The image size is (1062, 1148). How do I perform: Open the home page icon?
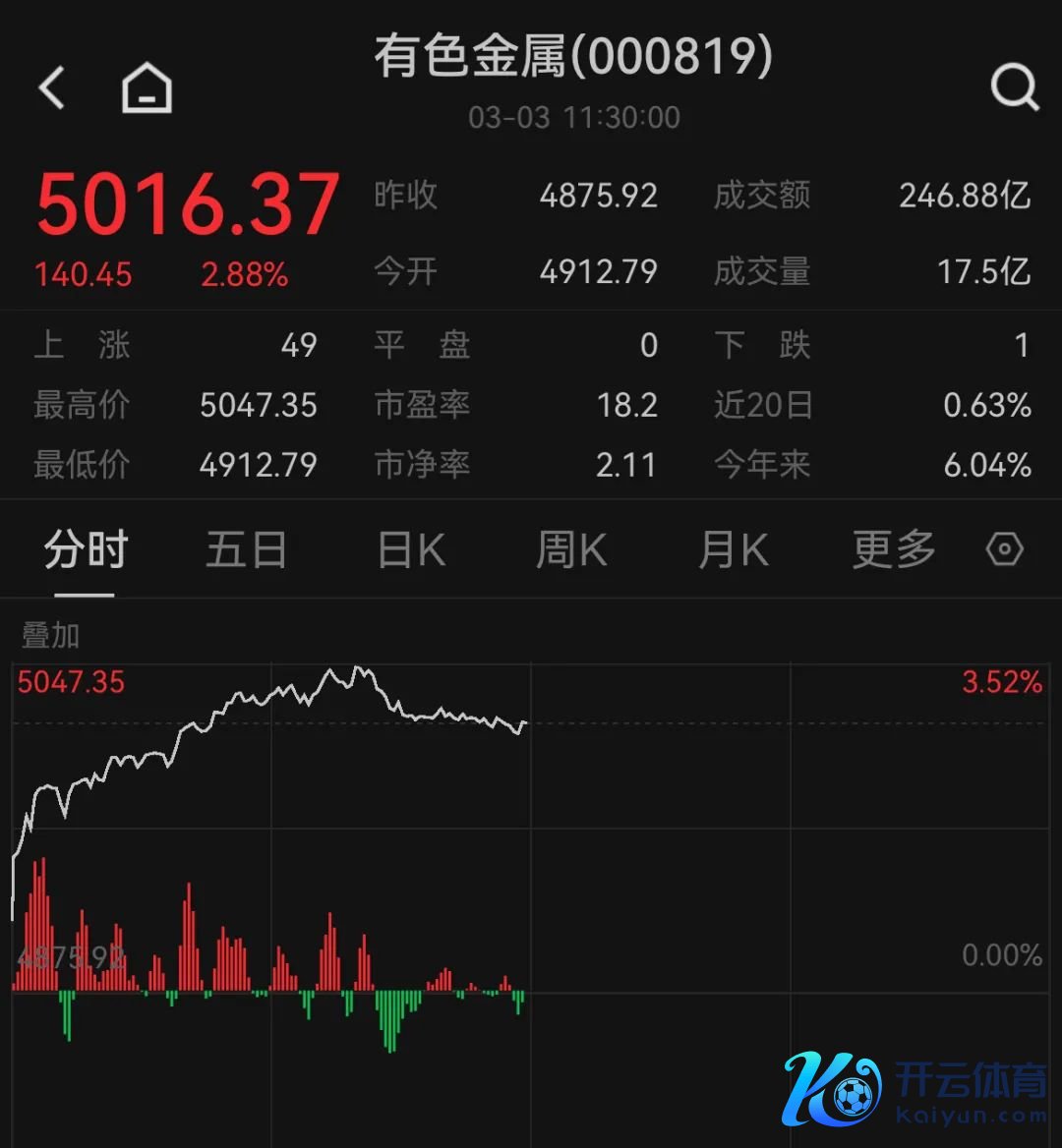(147, 88)
